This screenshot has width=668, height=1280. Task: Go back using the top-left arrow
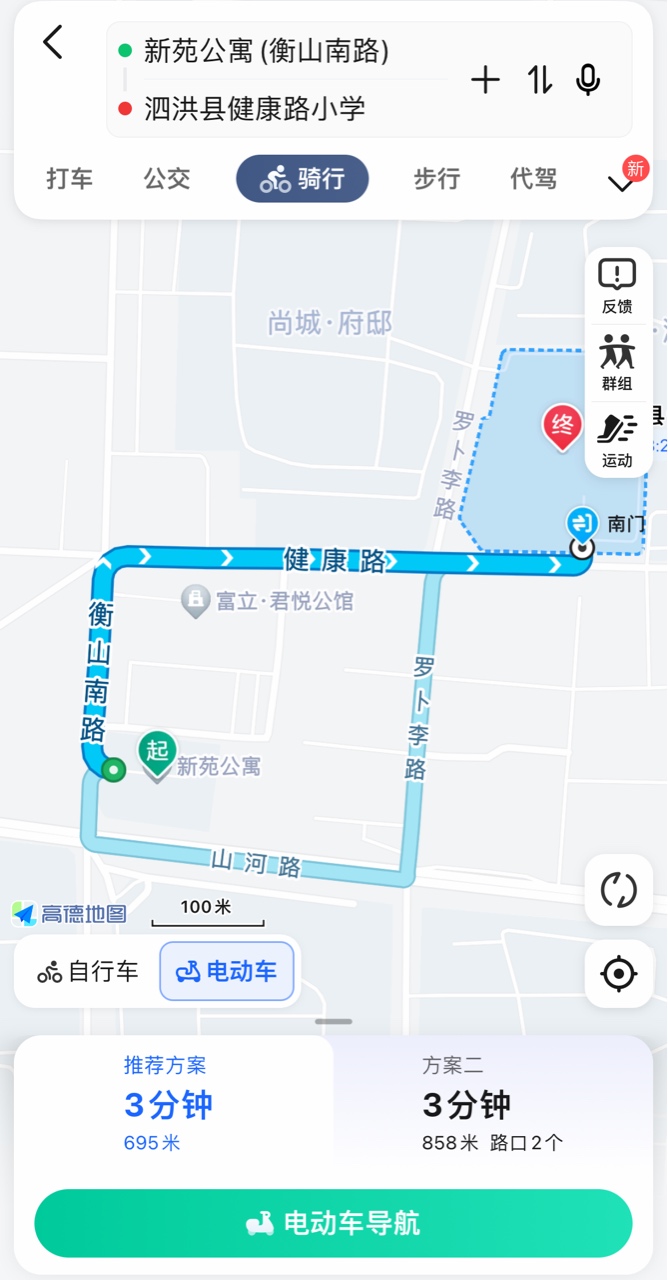click(53, 43)
